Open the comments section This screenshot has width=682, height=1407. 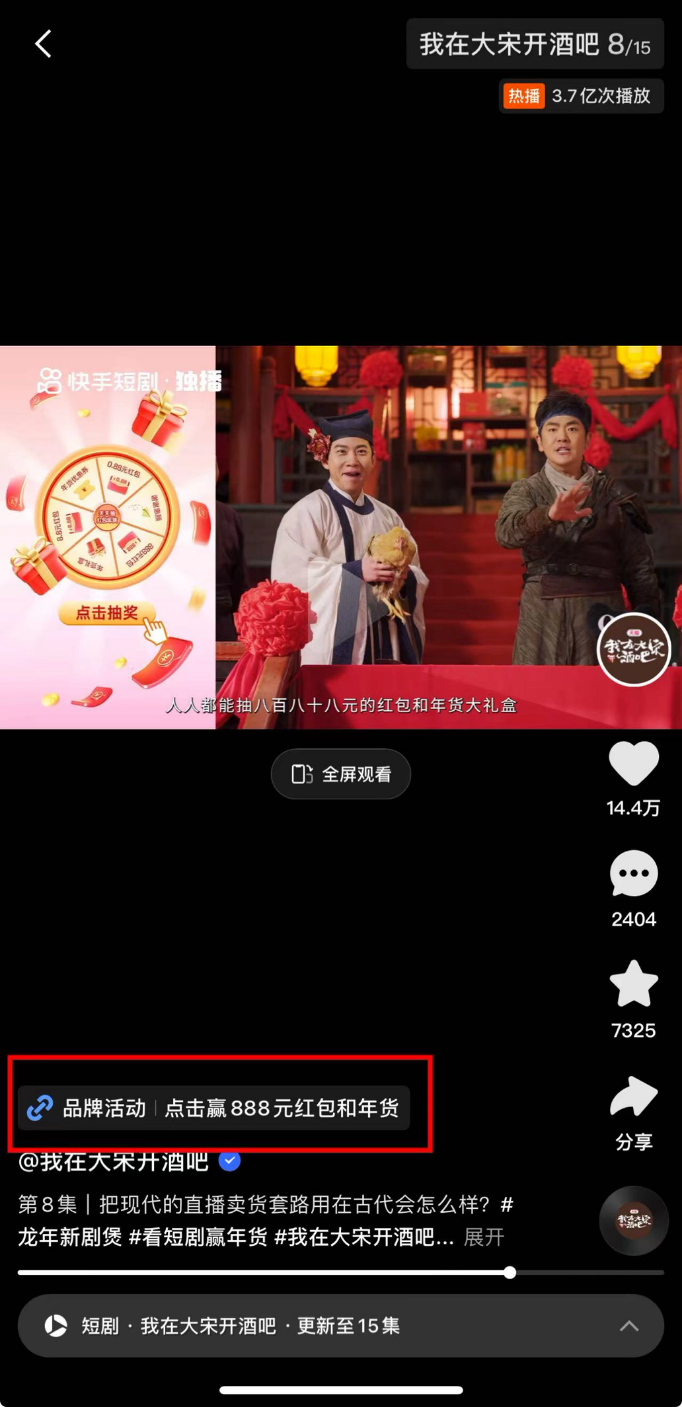pos(634,876)
